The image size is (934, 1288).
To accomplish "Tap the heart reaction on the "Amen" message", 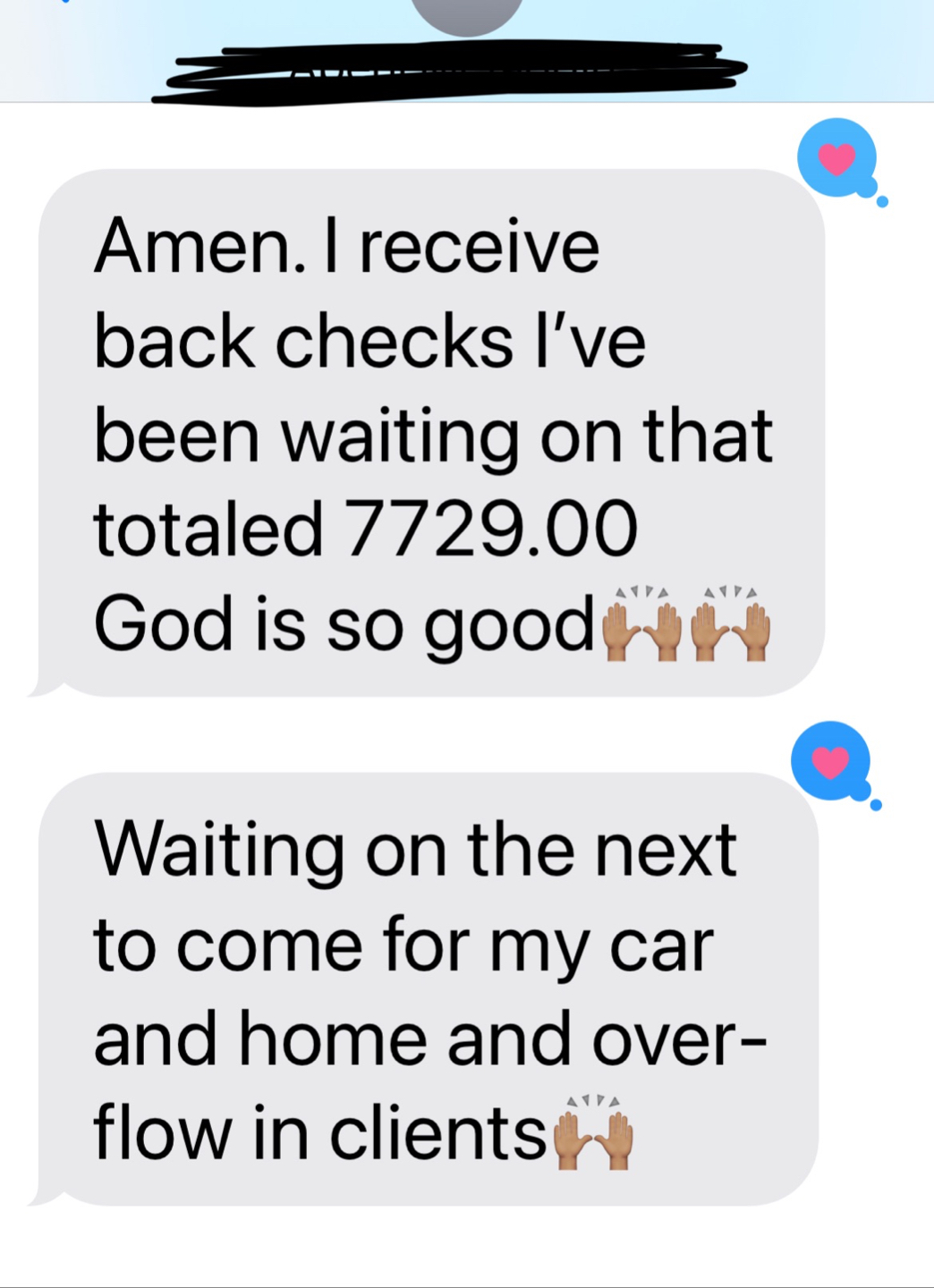I will click(x=836, y=158).
